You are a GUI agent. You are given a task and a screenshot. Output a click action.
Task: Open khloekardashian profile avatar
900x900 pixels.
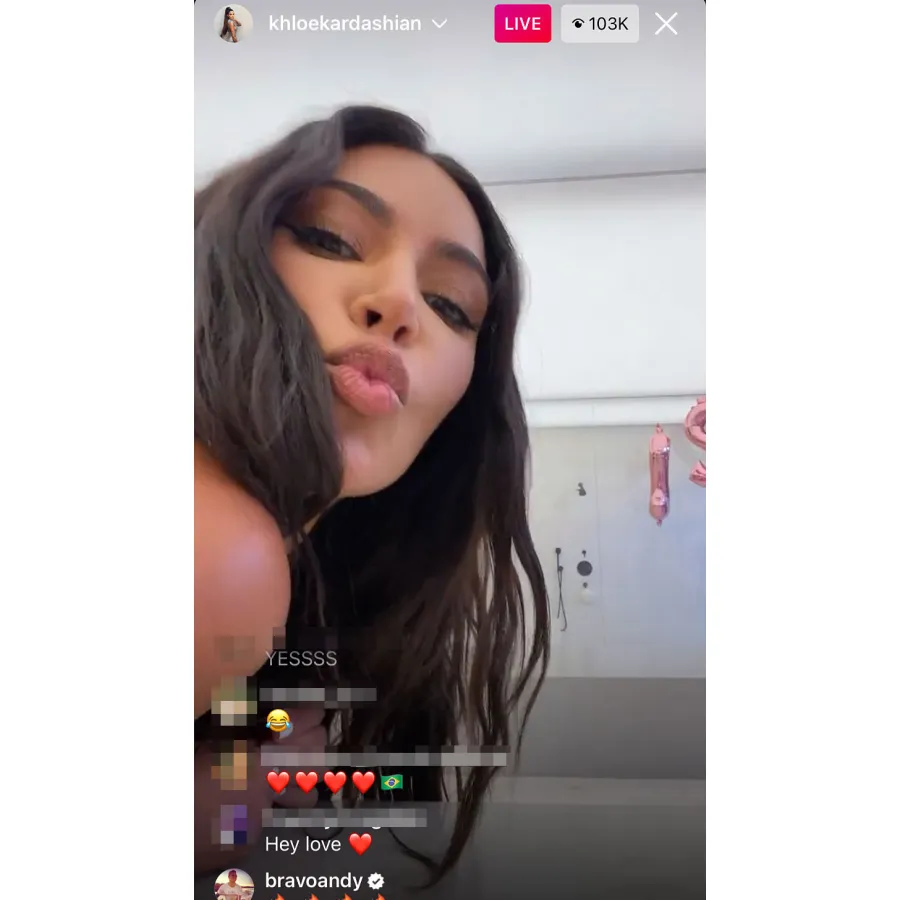[x=233, y=24]
